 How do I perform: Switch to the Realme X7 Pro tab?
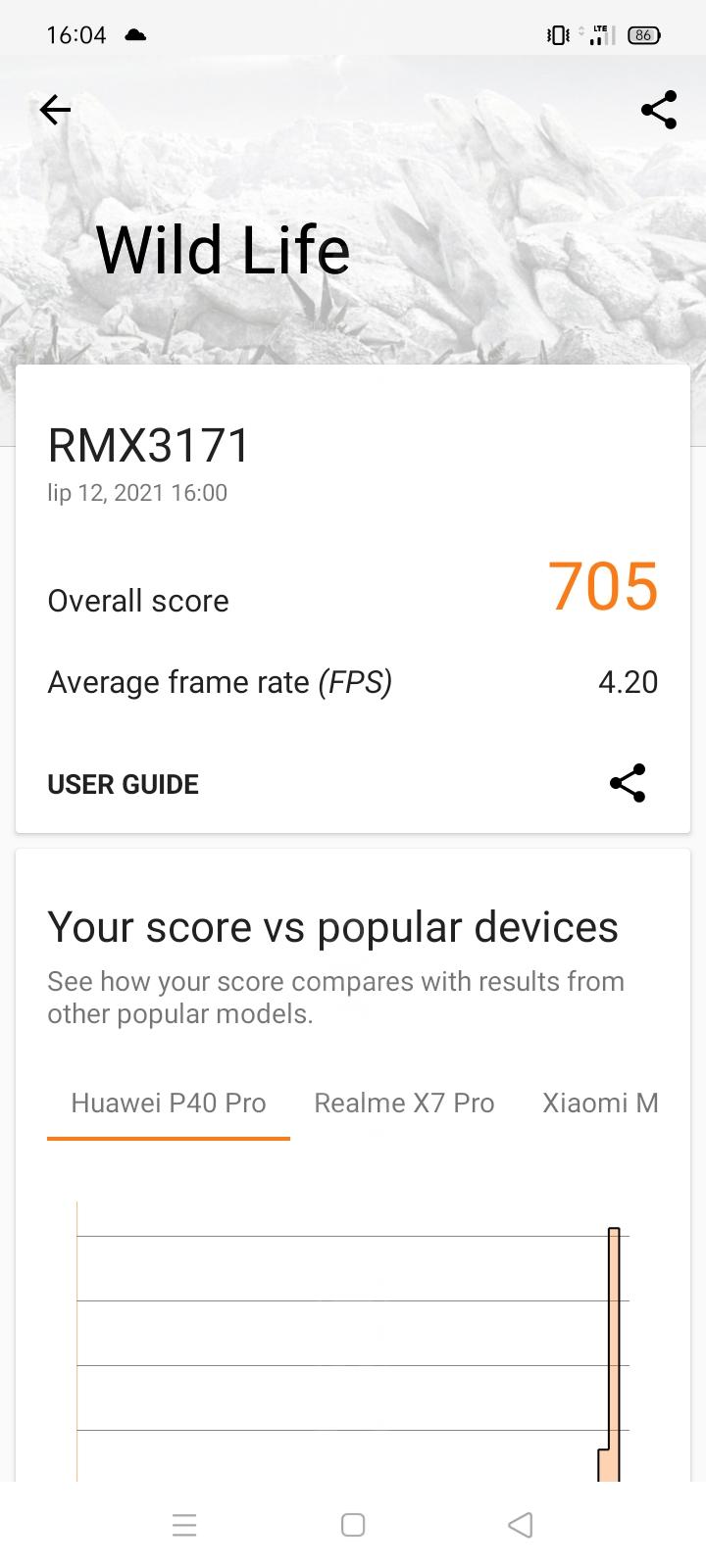(x=404, y=1103)
